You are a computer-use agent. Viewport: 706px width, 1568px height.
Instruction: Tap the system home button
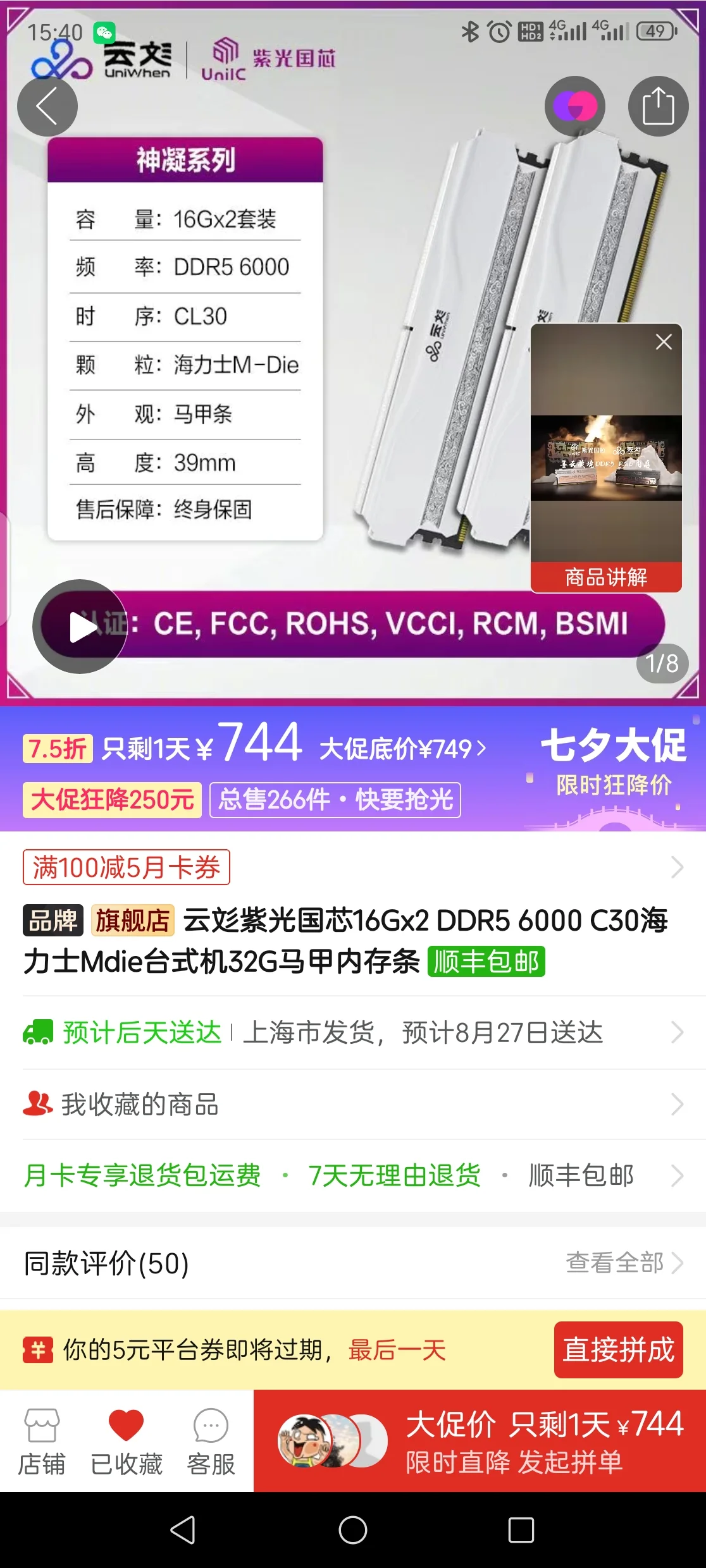[x=353, y=1530]
